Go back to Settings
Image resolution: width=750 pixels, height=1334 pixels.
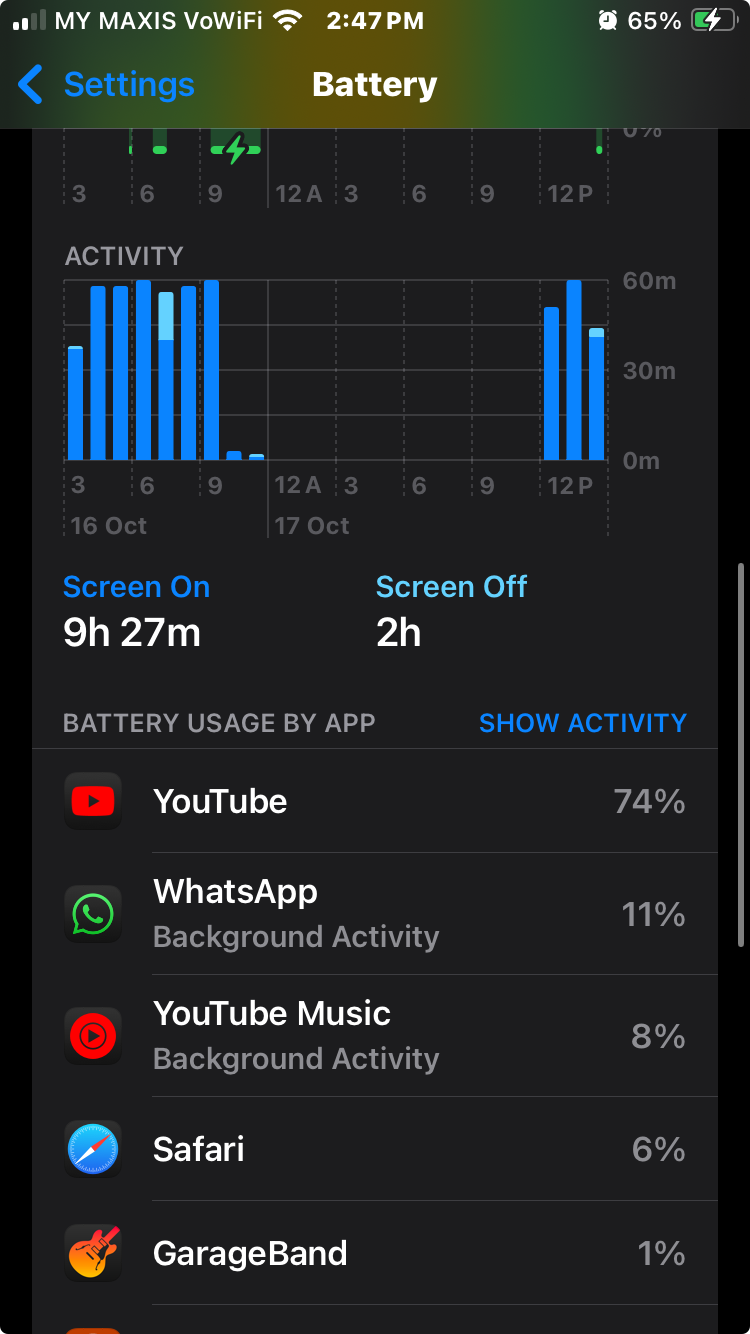(x=107, y=85)
